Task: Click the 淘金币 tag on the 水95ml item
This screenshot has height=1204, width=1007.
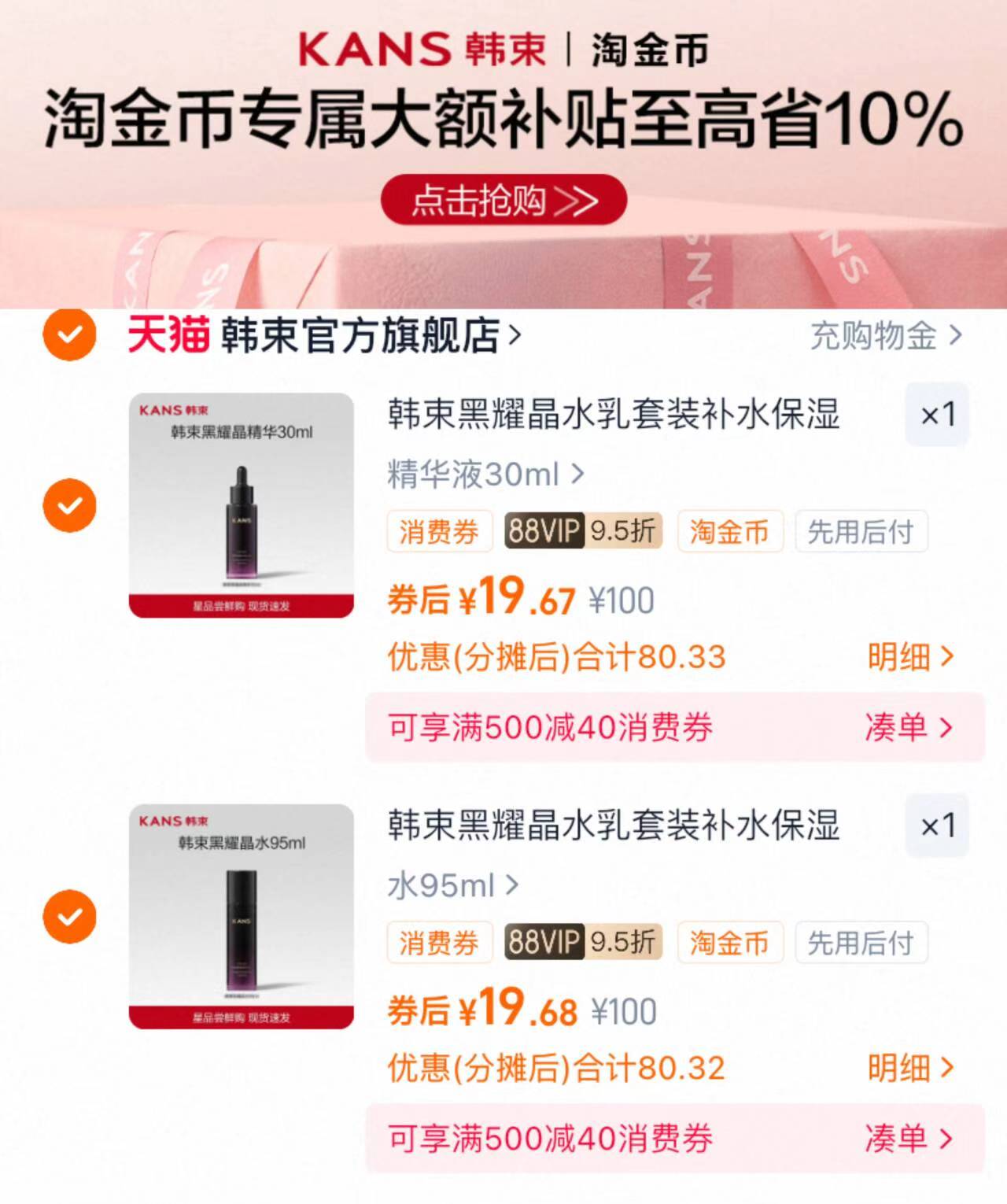Action: tap(729, 942)
